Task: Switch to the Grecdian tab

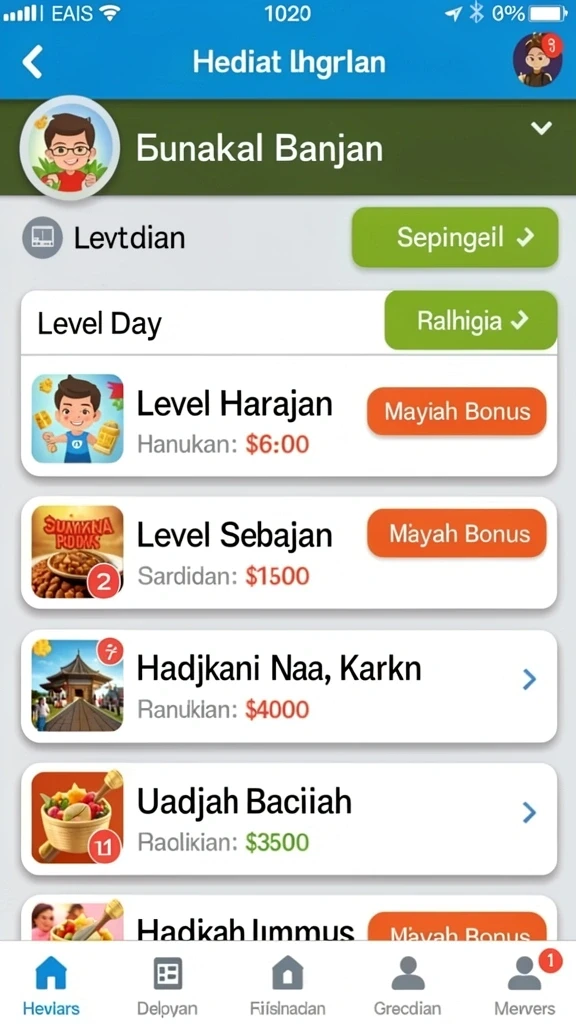Action: pyautogui.click(x=408, y=985)
